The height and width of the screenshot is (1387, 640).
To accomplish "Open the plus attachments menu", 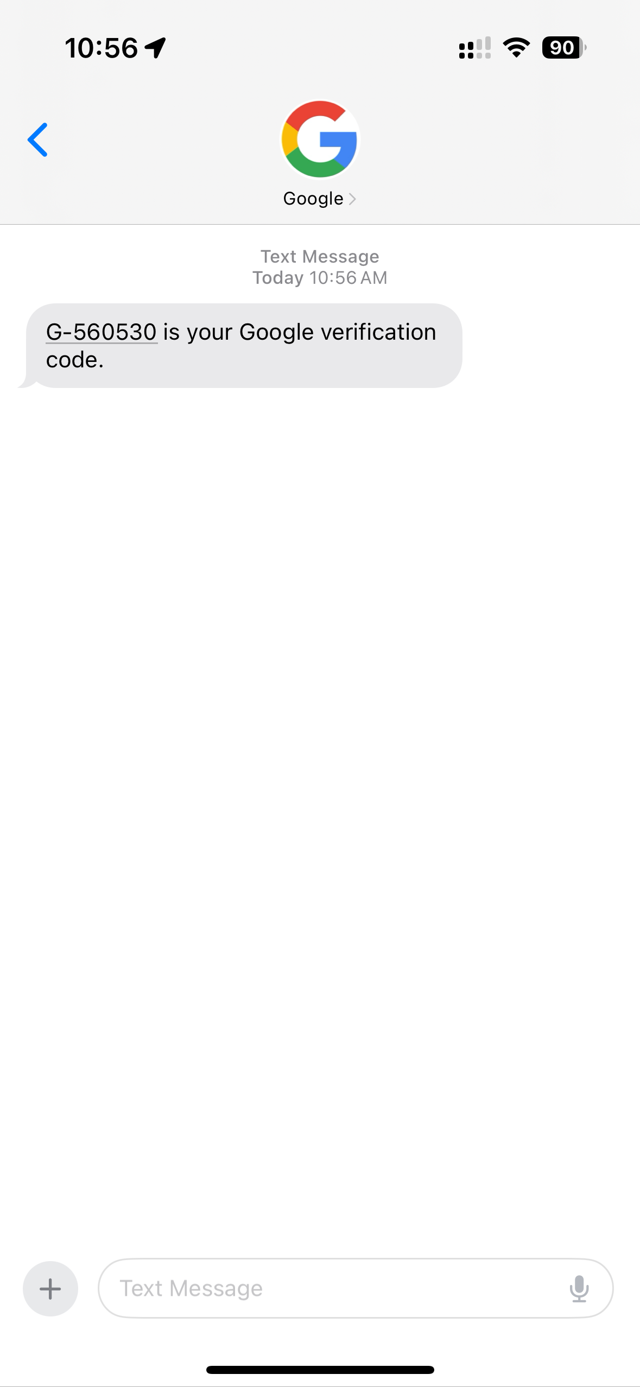I will pyautogui.click(x=50, y=1288).
